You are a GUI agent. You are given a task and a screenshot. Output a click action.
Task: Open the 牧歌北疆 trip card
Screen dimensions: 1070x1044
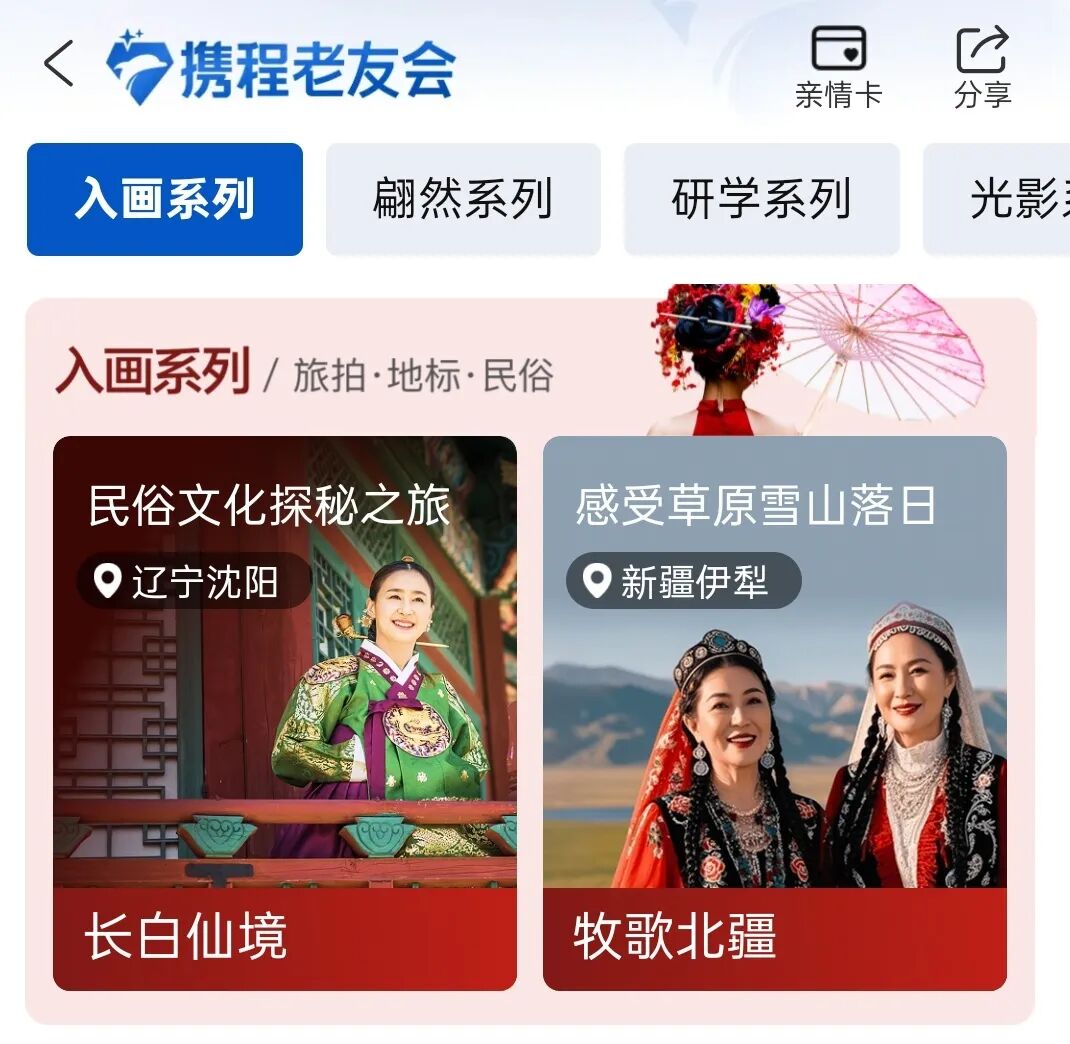pyautogui.click(x=774, y=712)
